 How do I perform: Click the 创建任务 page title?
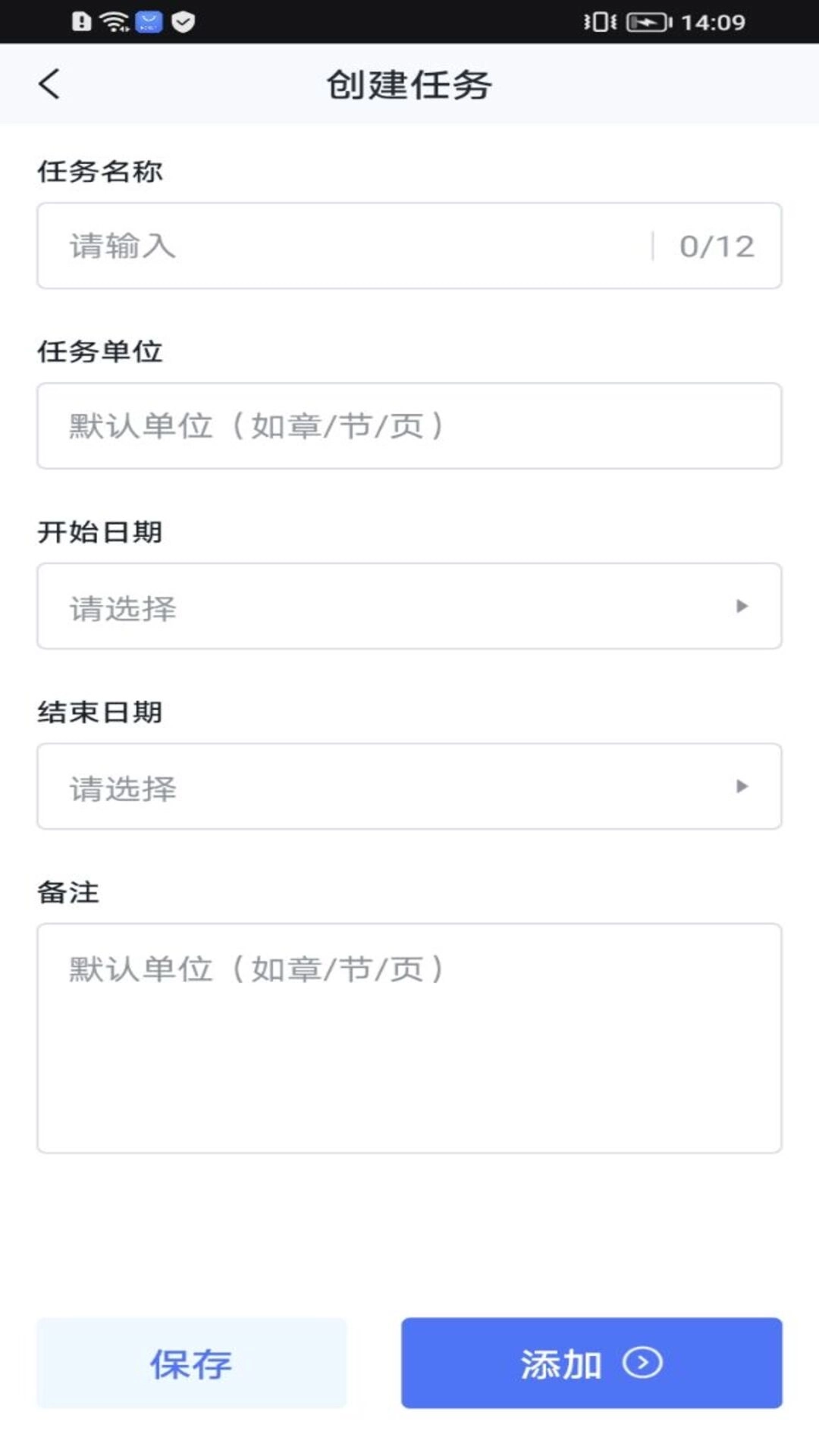(x=409, y=85)
